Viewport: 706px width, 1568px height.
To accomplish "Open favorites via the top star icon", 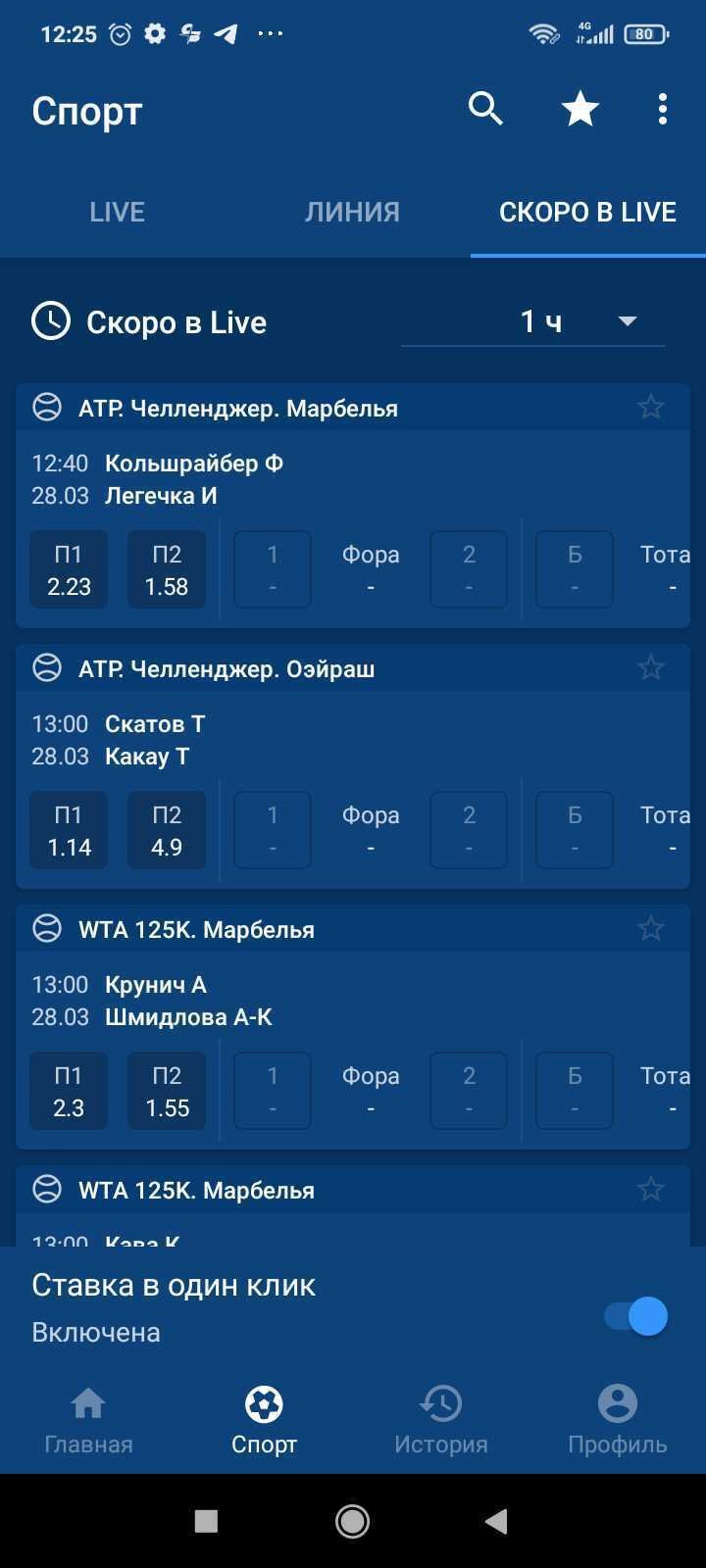I will pos(580,109).
